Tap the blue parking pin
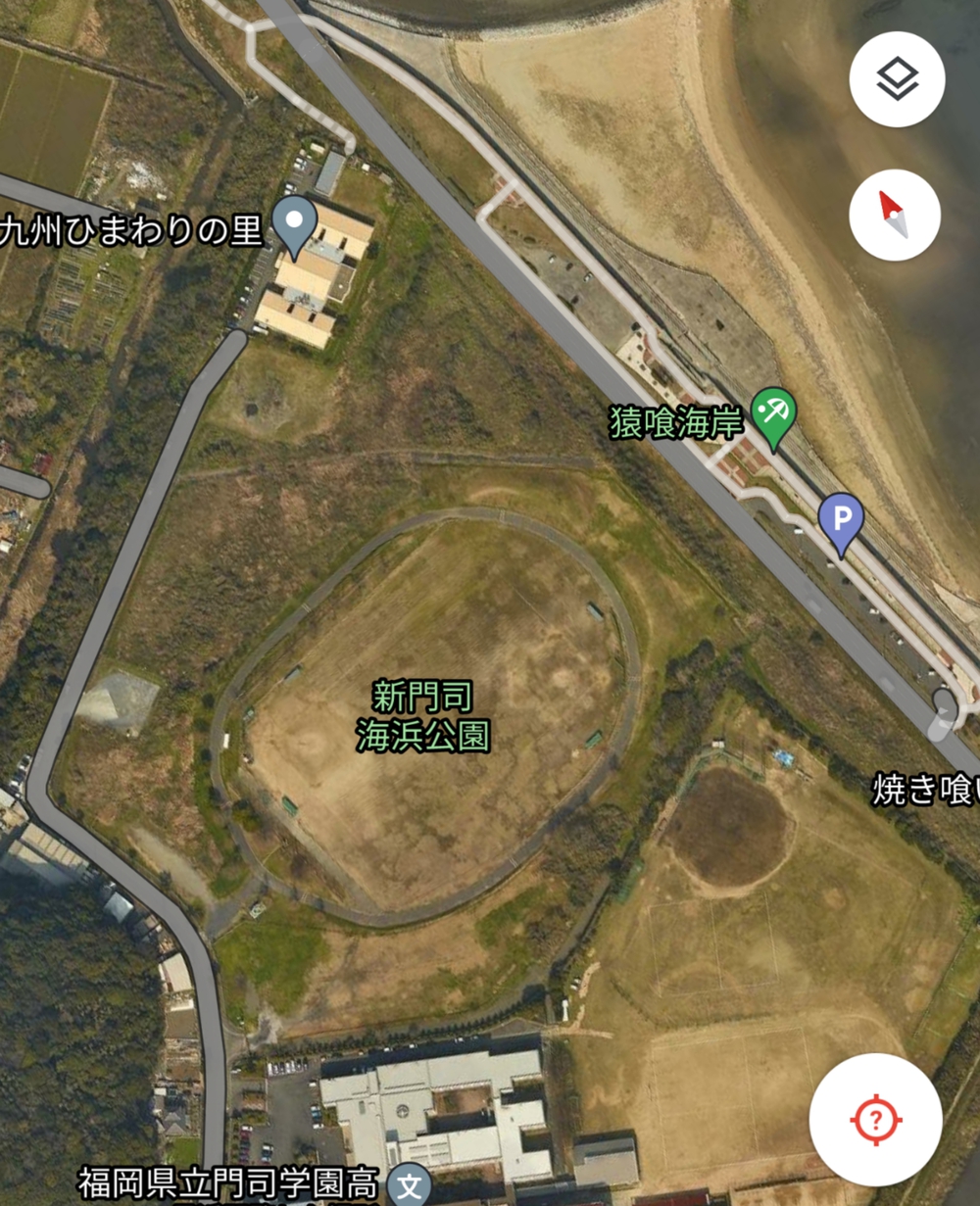 841,519
